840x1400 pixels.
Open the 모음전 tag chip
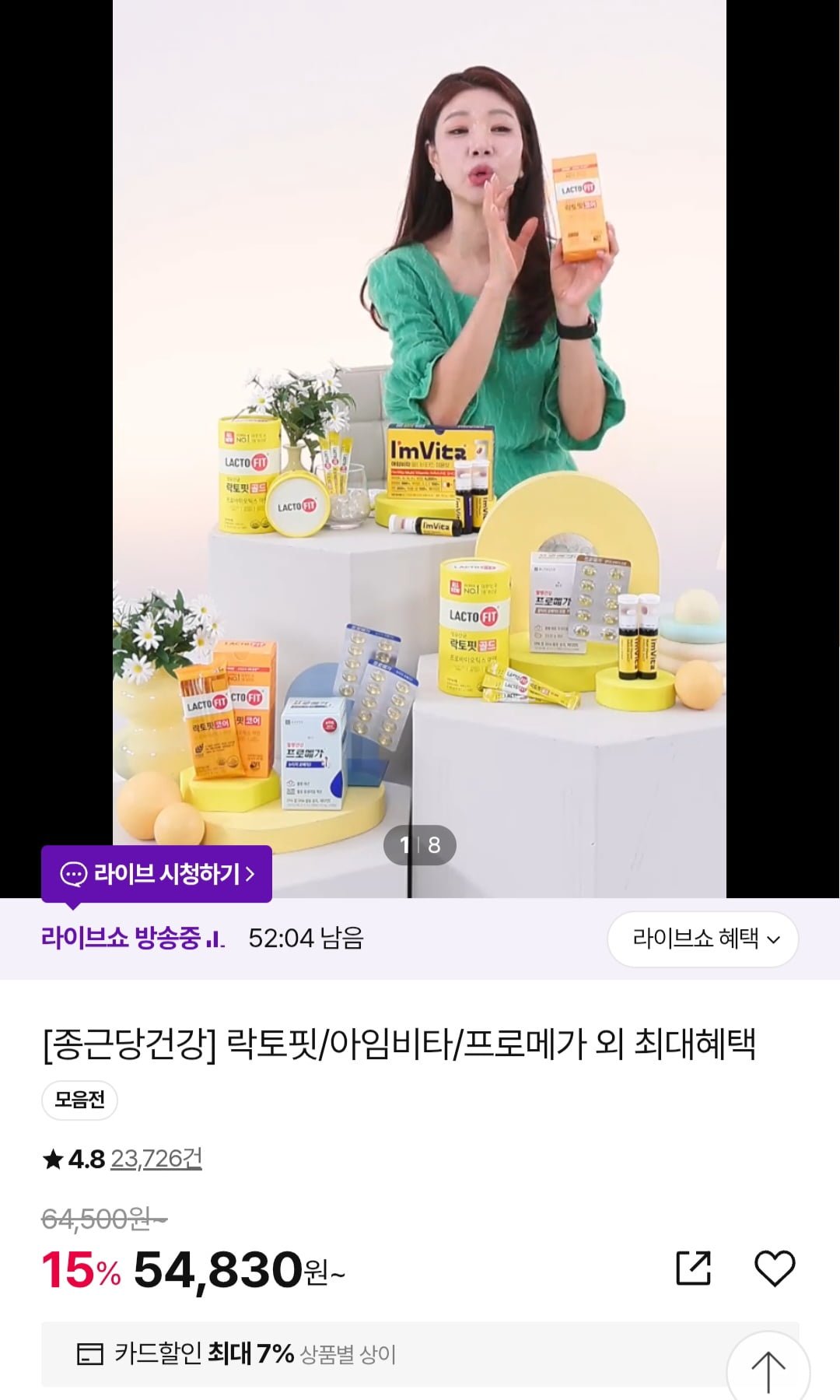pos(79,1100)
